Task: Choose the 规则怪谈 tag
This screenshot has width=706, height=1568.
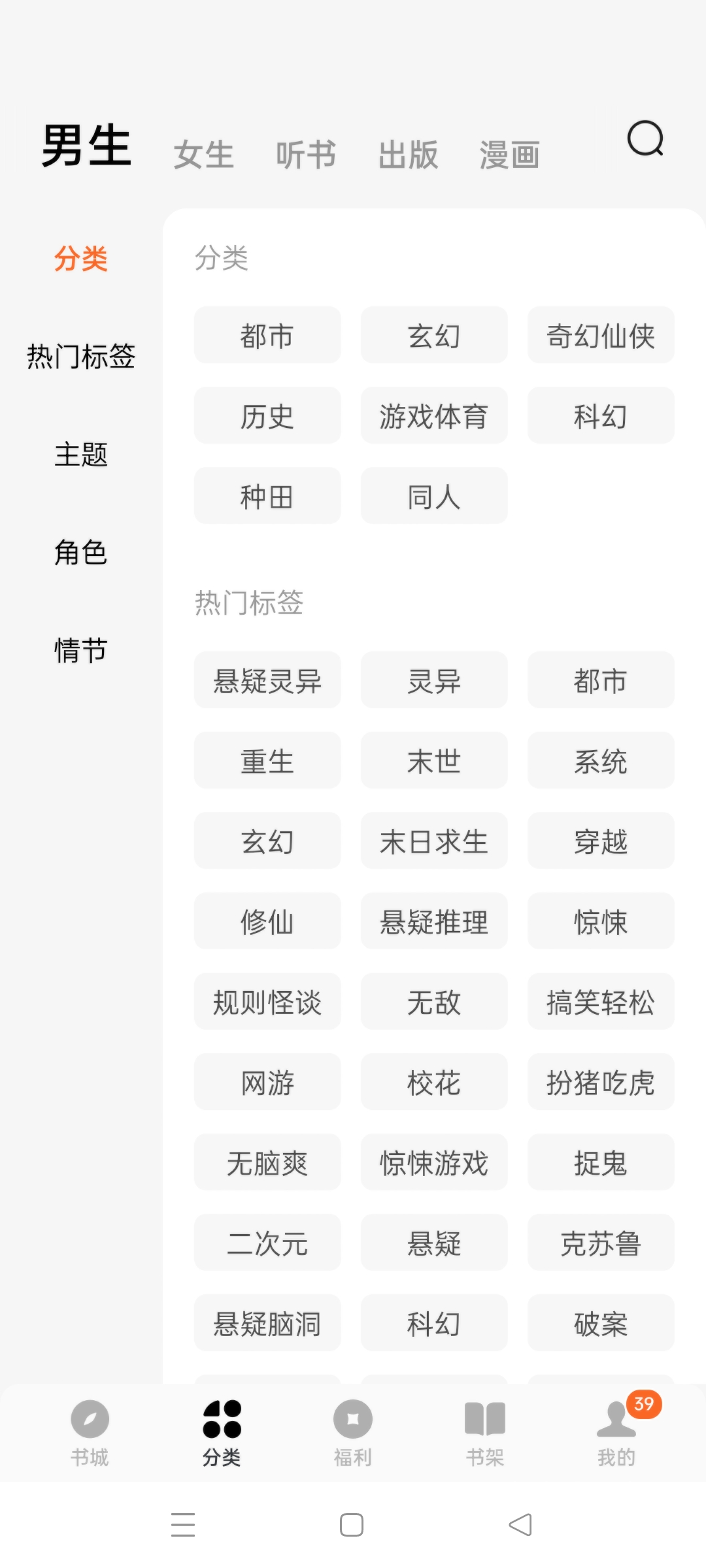Action: tap(267, 1002)
